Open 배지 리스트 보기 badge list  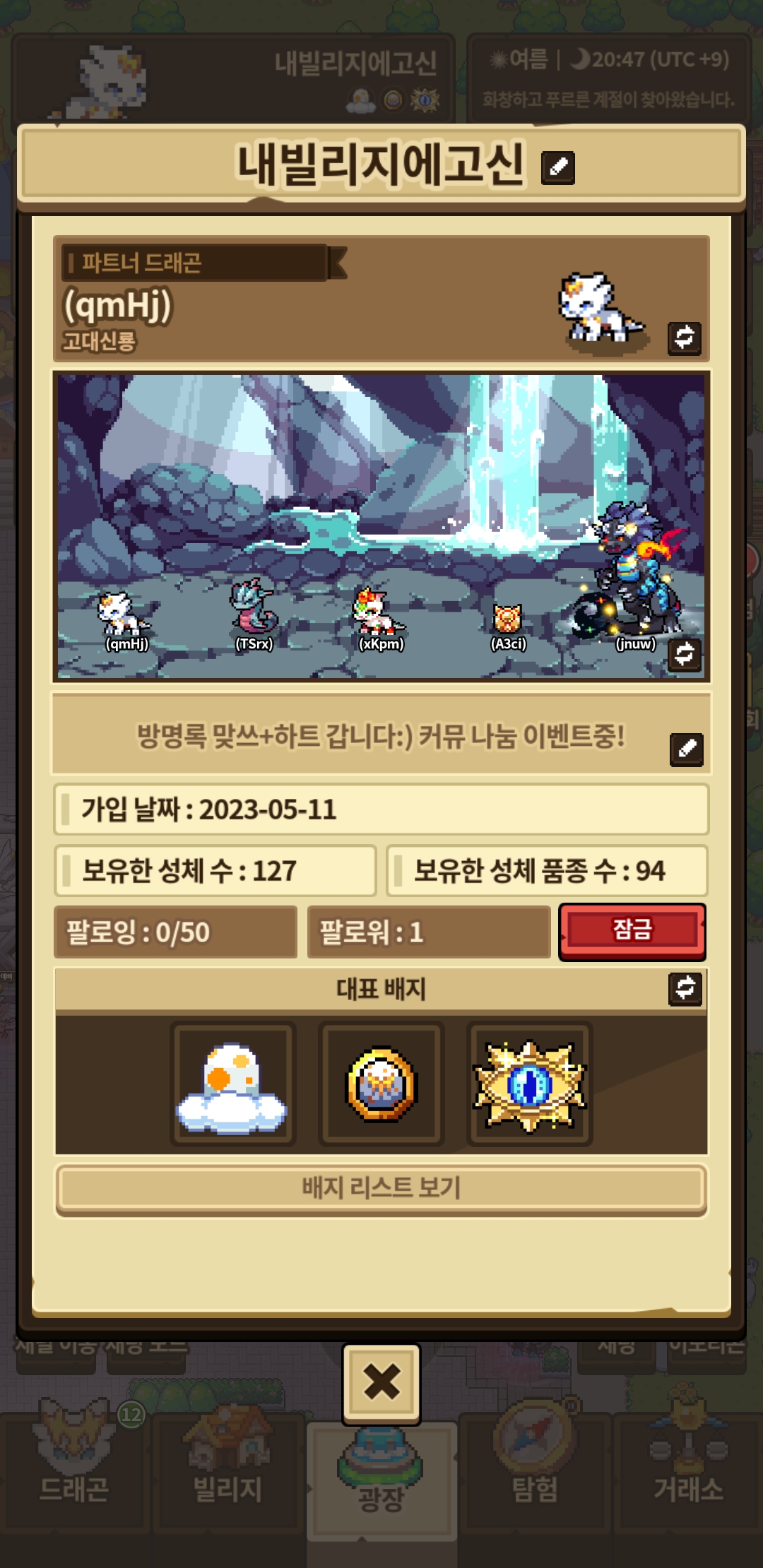(381, 1188)
